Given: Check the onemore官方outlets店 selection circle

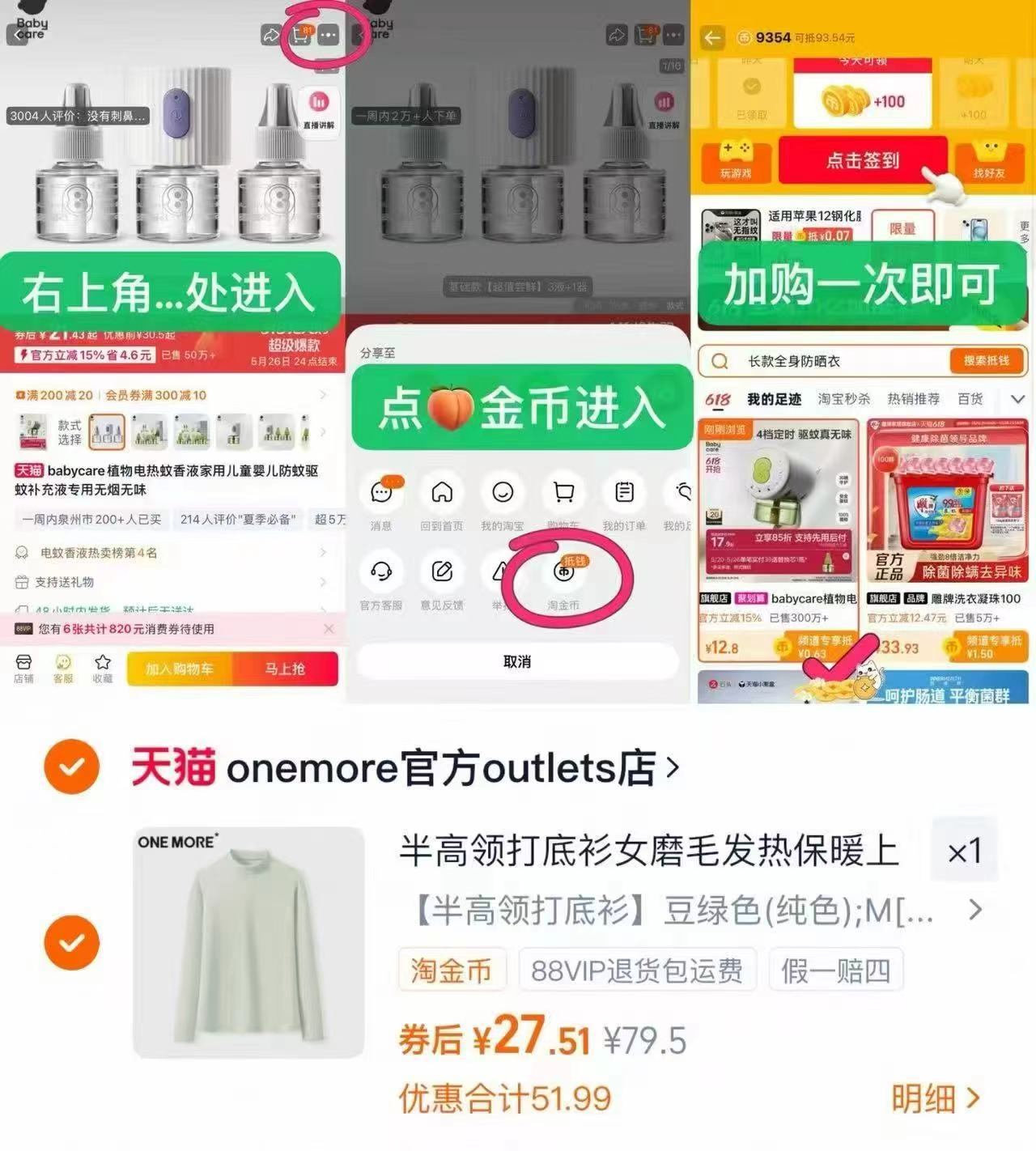Looking at the screenshot, I should pyautogui.click(x=73, y=764).
